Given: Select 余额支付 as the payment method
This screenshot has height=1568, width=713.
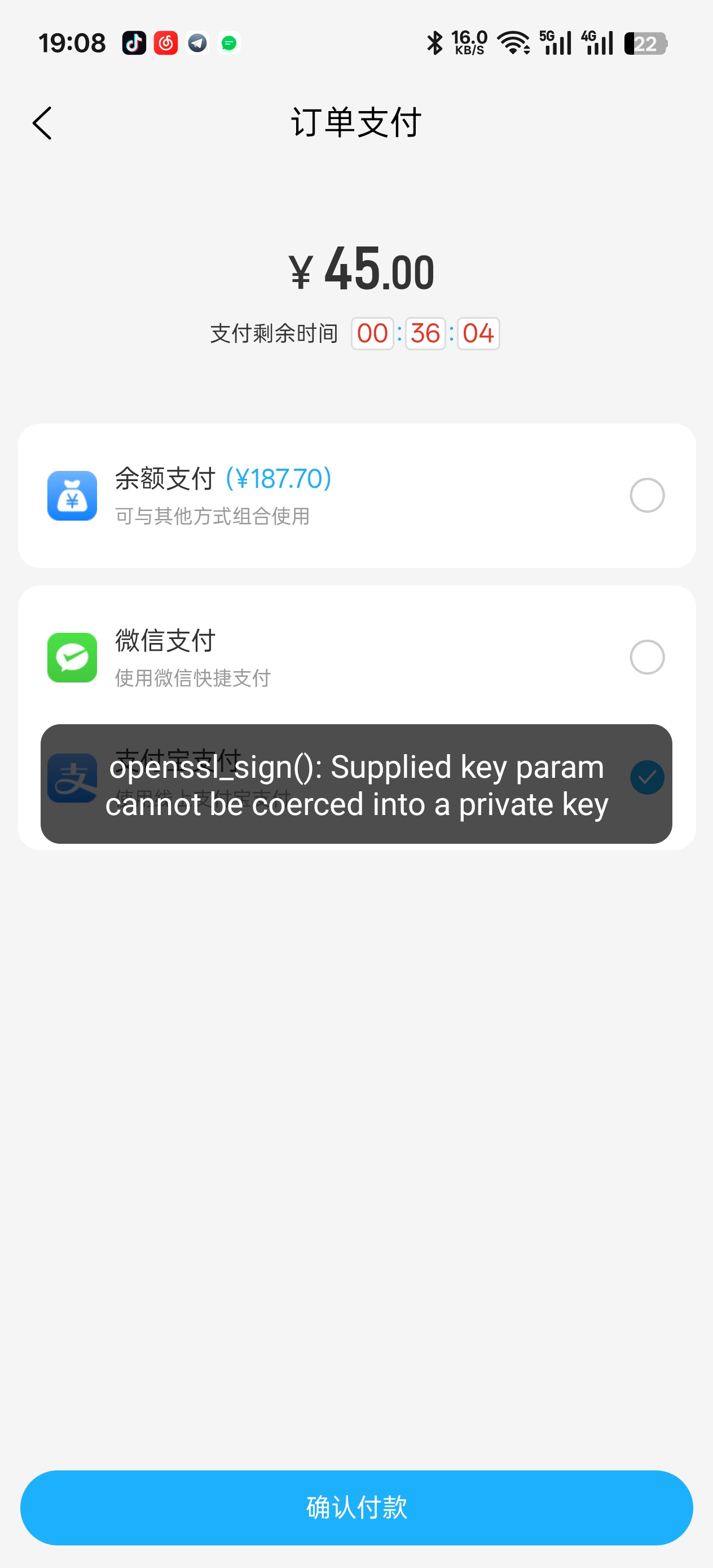Looking at the screenshot, I should click(x=646, y=495).
